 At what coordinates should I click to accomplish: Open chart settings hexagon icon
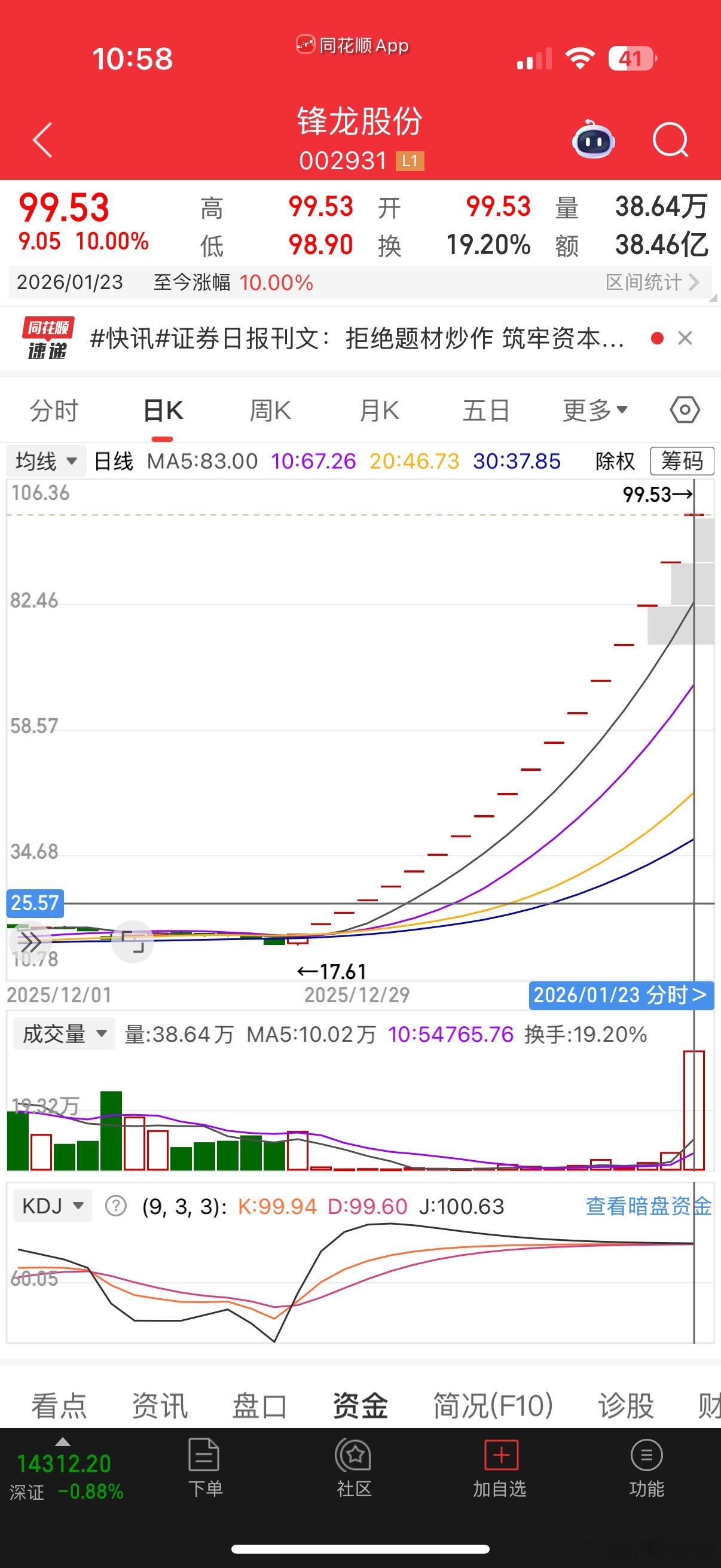click(685, 410)
